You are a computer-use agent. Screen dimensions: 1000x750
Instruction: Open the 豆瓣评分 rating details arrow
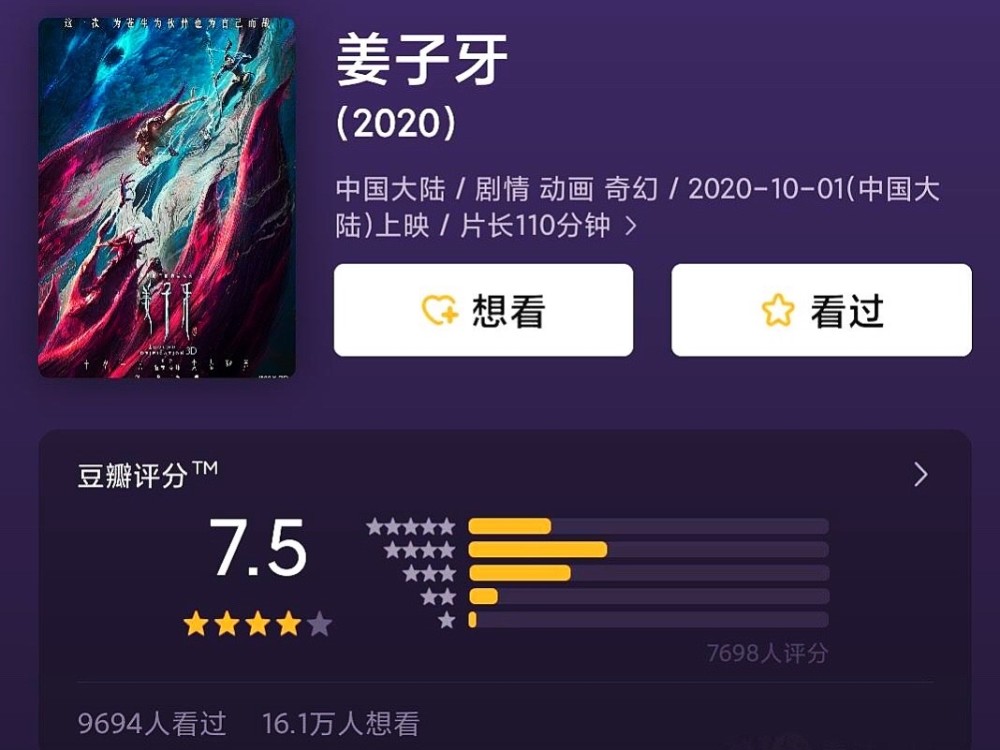point(921,475)
